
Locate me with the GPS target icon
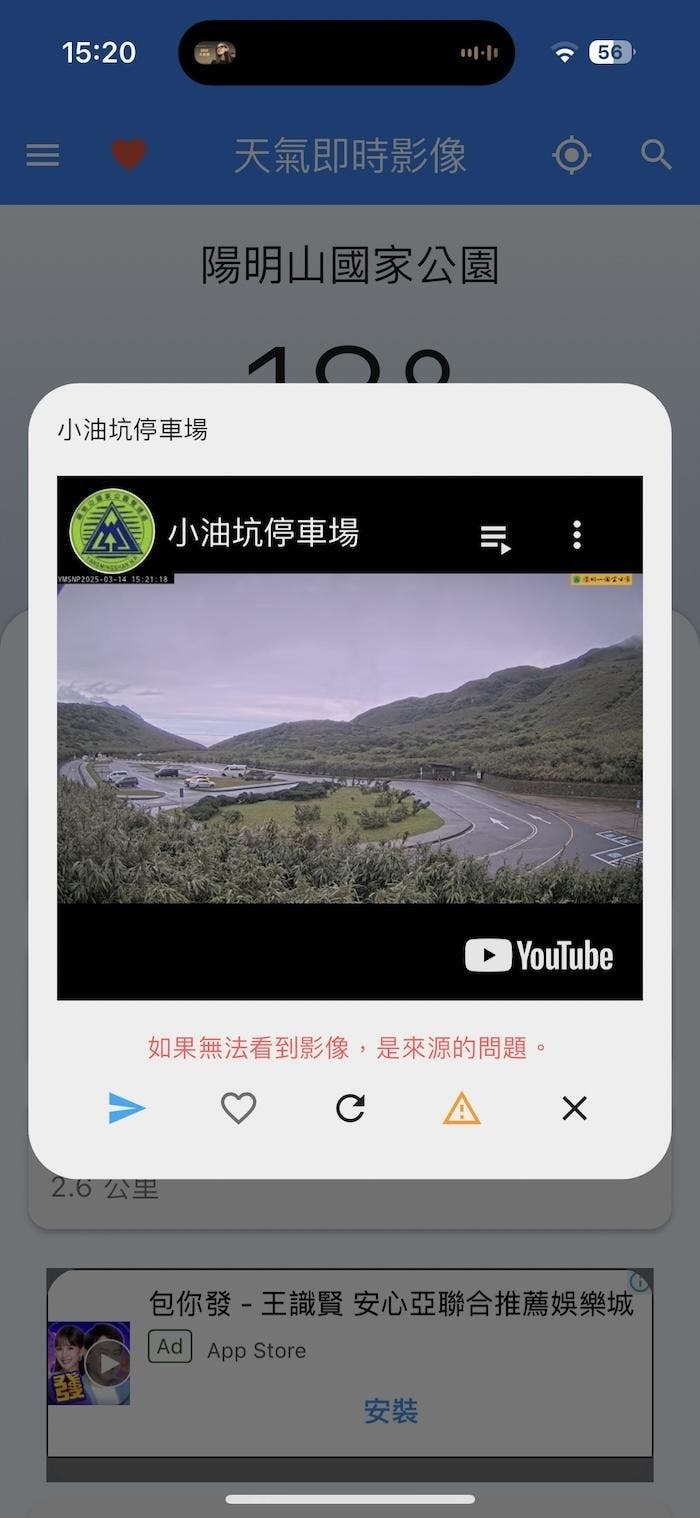[571, 155]
